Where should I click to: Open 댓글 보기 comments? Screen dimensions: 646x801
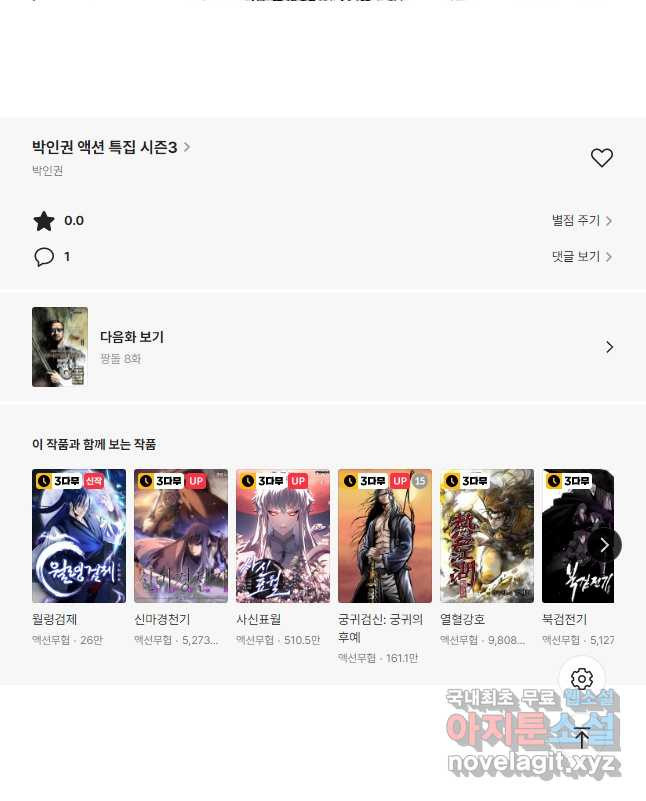(x=582, y=257)
